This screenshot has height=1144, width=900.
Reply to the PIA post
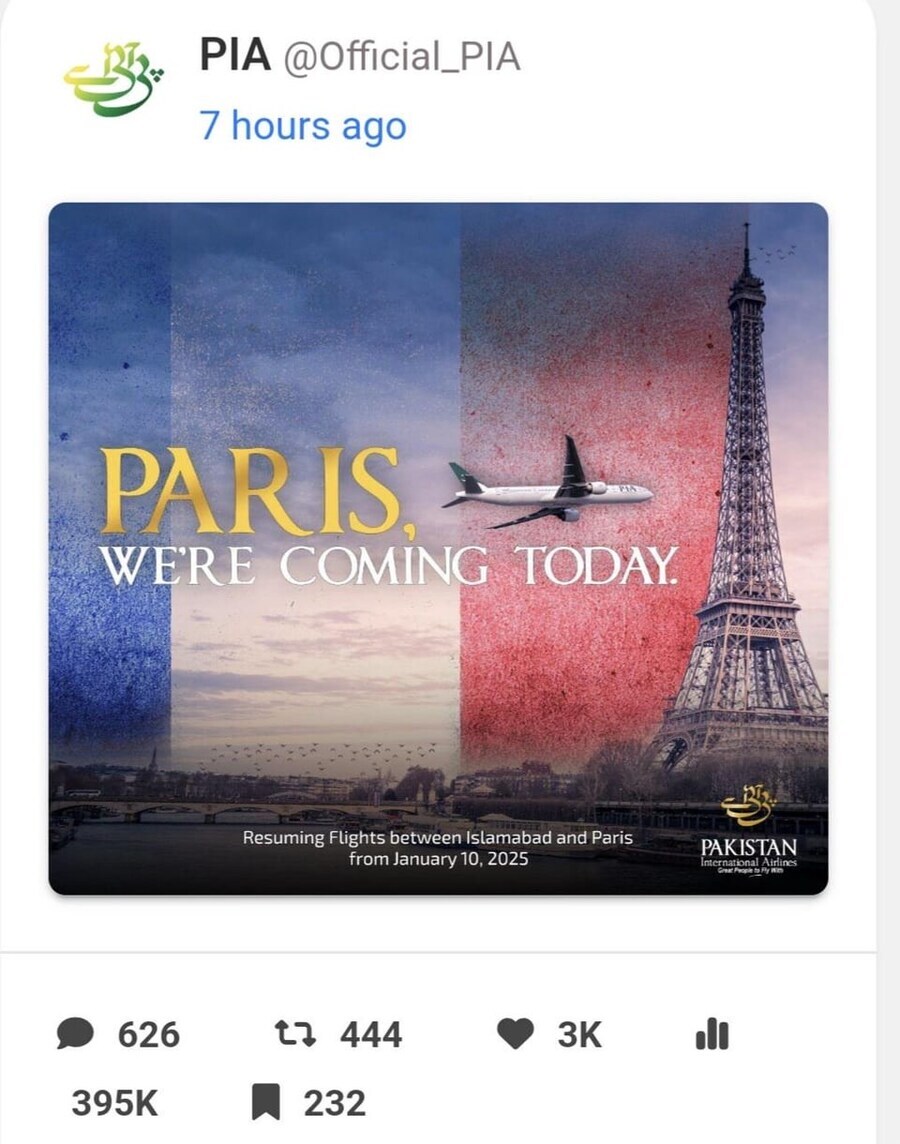[x=76, y=1034]
